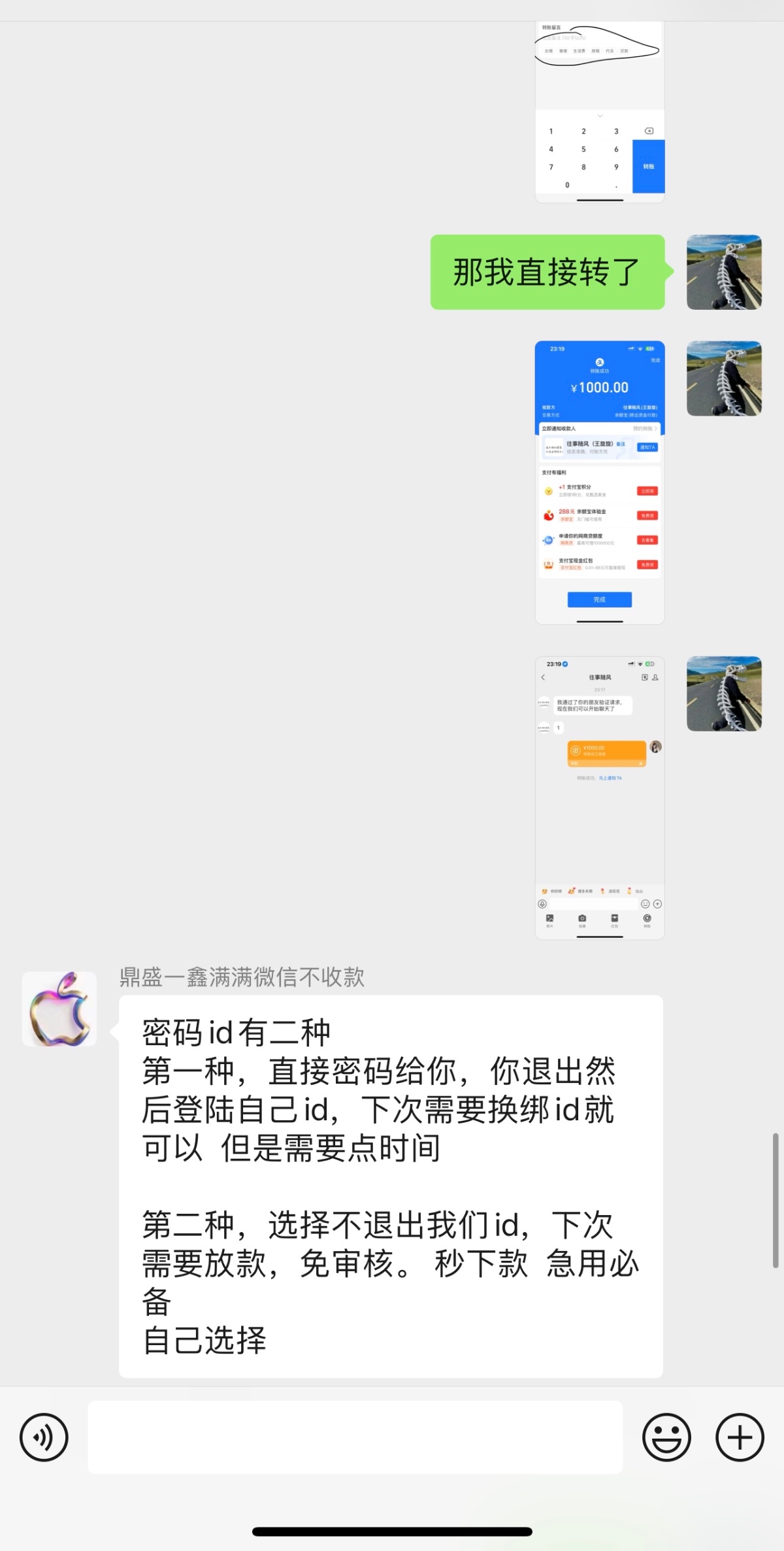
Task: Open the ¥1000.00 transfer screenshot image
Action: click(x=600, y=482)
